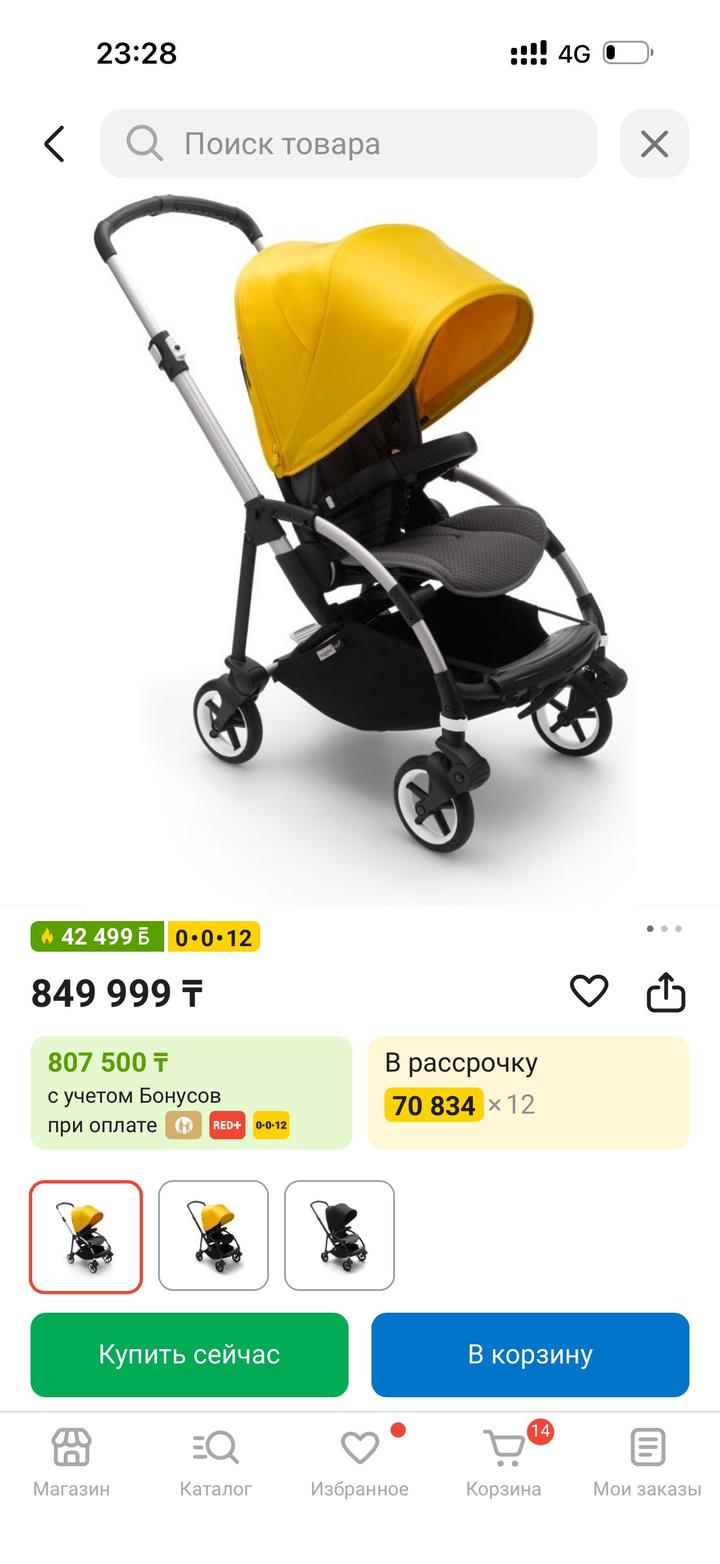Open the large stroller product photo

tap(360, 540)
